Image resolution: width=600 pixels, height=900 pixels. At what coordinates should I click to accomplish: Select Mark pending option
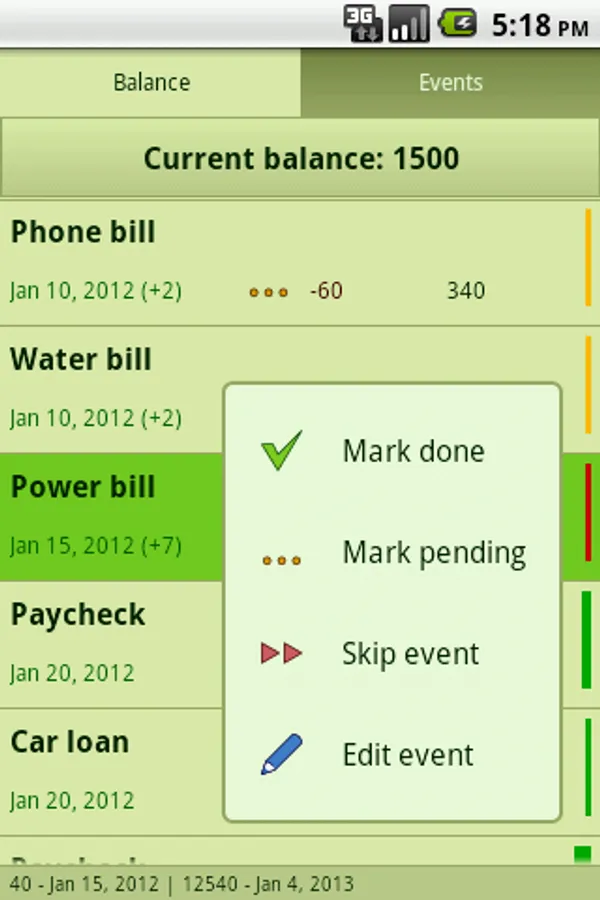392,553
